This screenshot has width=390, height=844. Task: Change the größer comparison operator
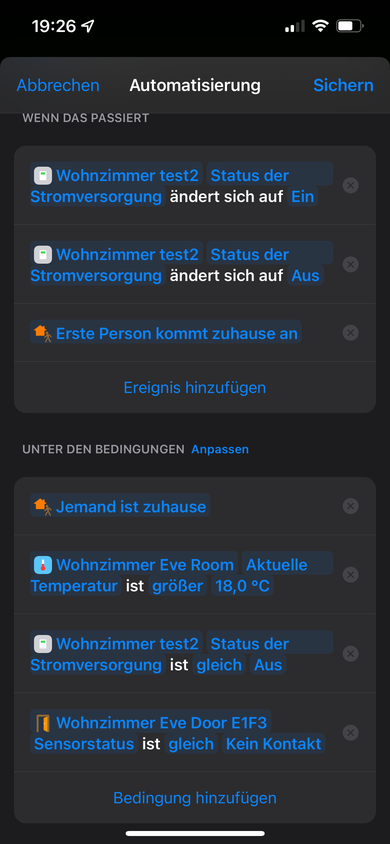[178, 586]
